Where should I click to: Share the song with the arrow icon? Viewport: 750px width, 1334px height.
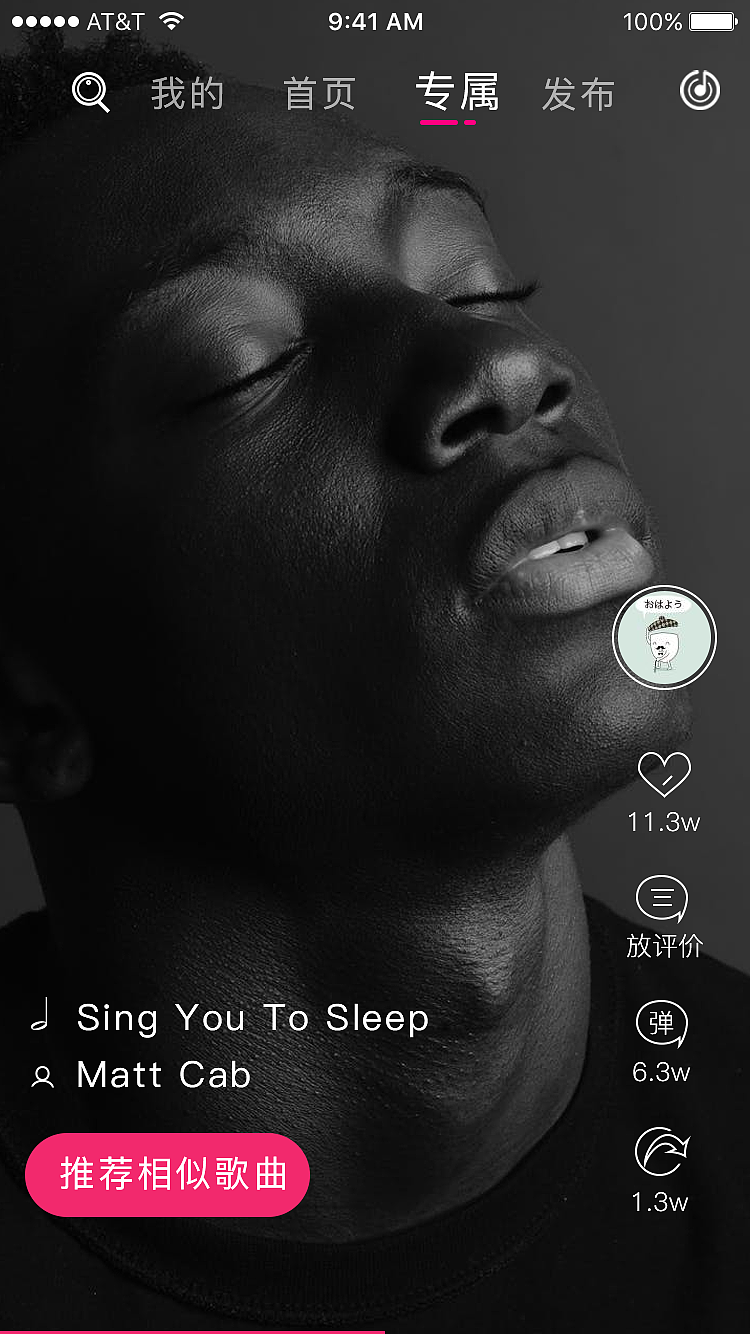(662, 1152)
